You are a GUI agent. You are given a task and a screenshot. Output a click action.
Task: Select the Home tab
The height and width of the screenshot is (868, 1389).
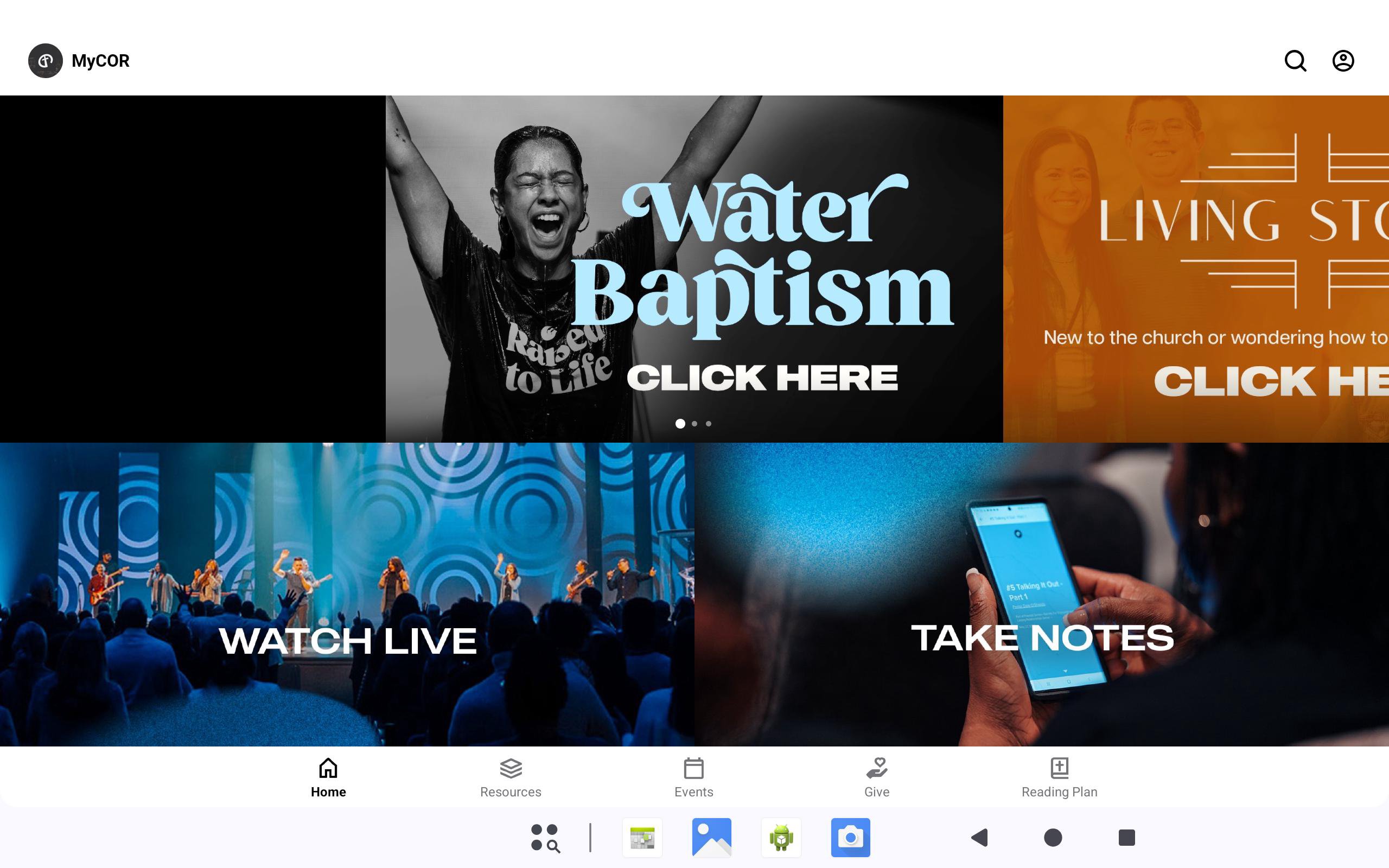[328, 777]
